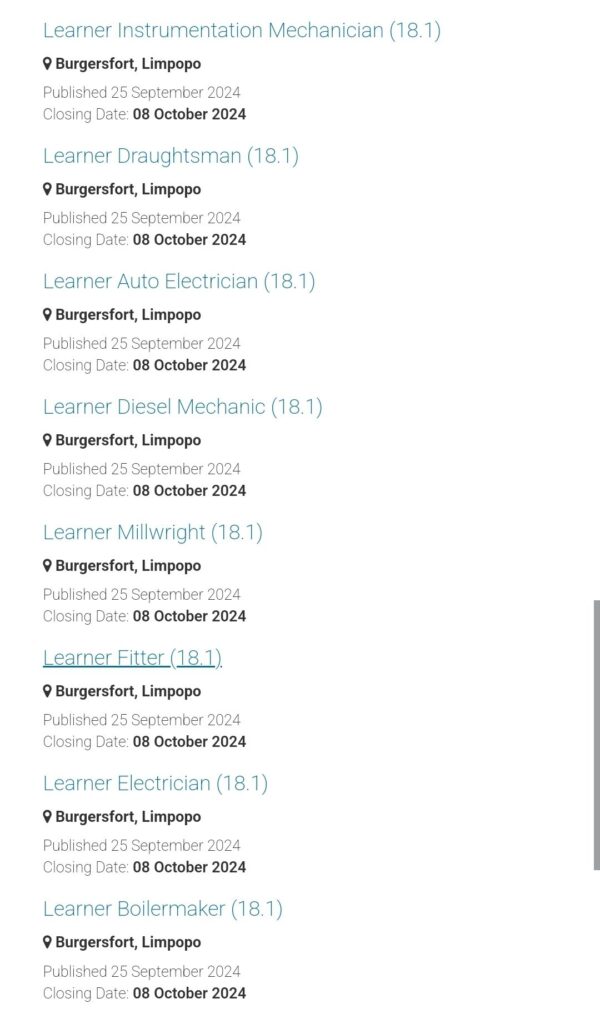Open Learner Diesel Mechanic (18.1) posting
Viewport: 600px width, 1024px height.
pyautogui.click(x=182, y=407)
